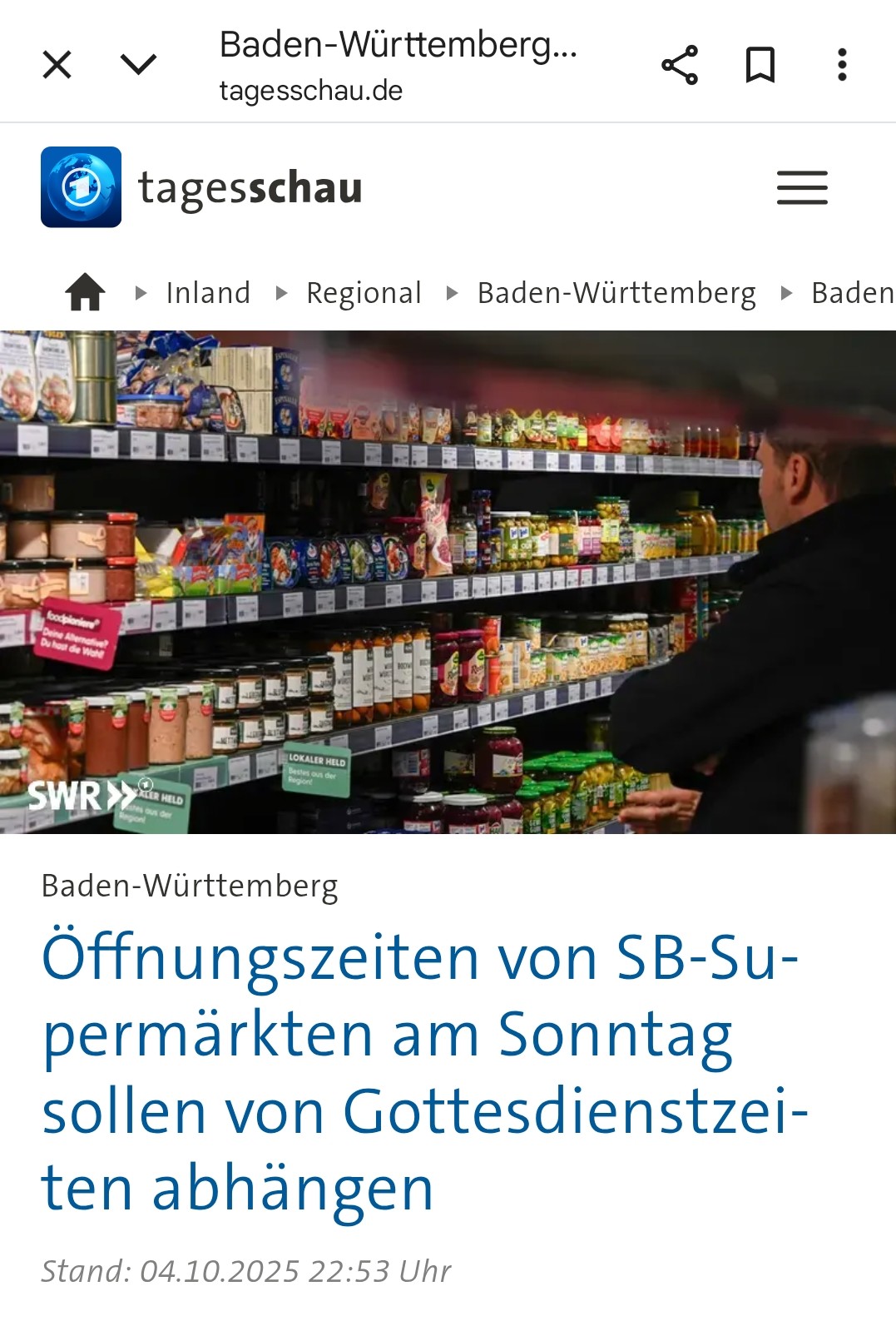The image size is (896, 1321).
Task: Open the tagesschau hamburger menu
Action: tap(802, 187)
